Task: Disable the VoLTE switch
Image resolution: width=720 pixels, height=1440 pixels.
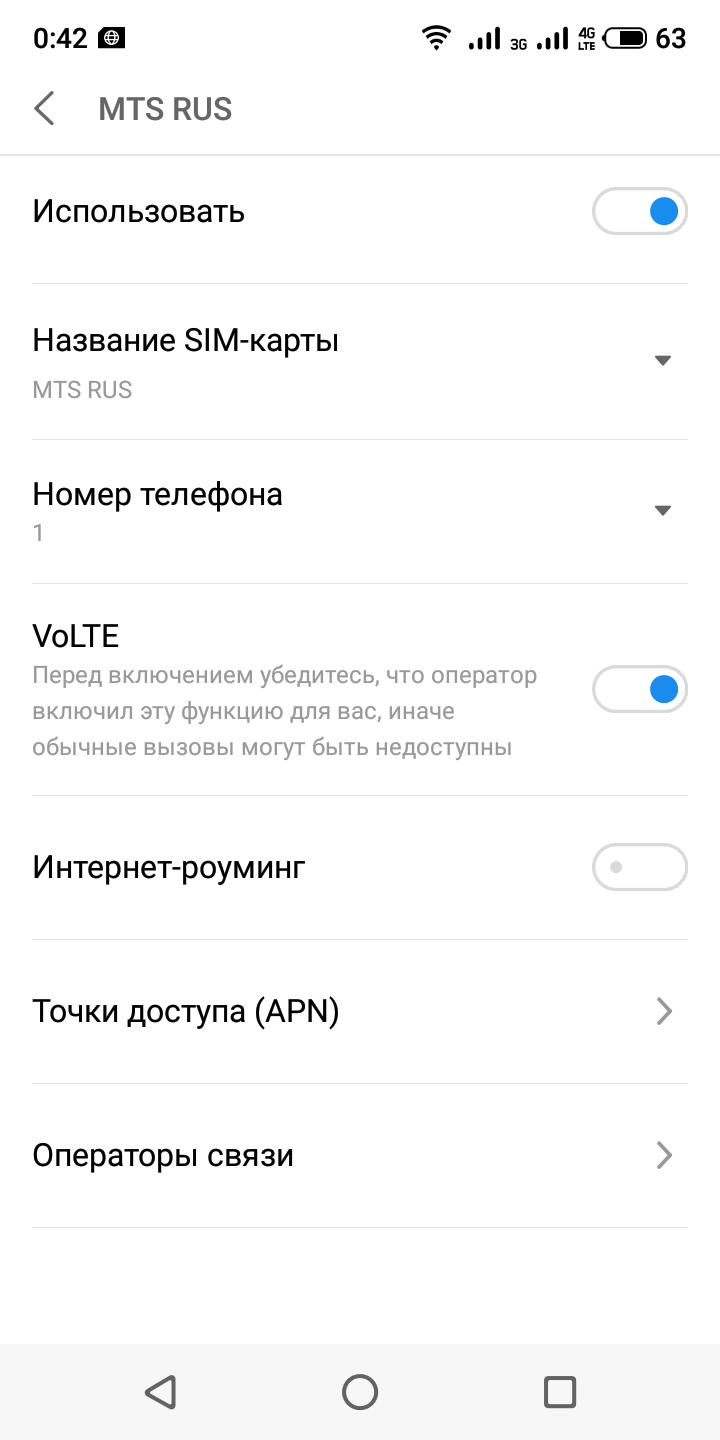Action: click(639, 690)
